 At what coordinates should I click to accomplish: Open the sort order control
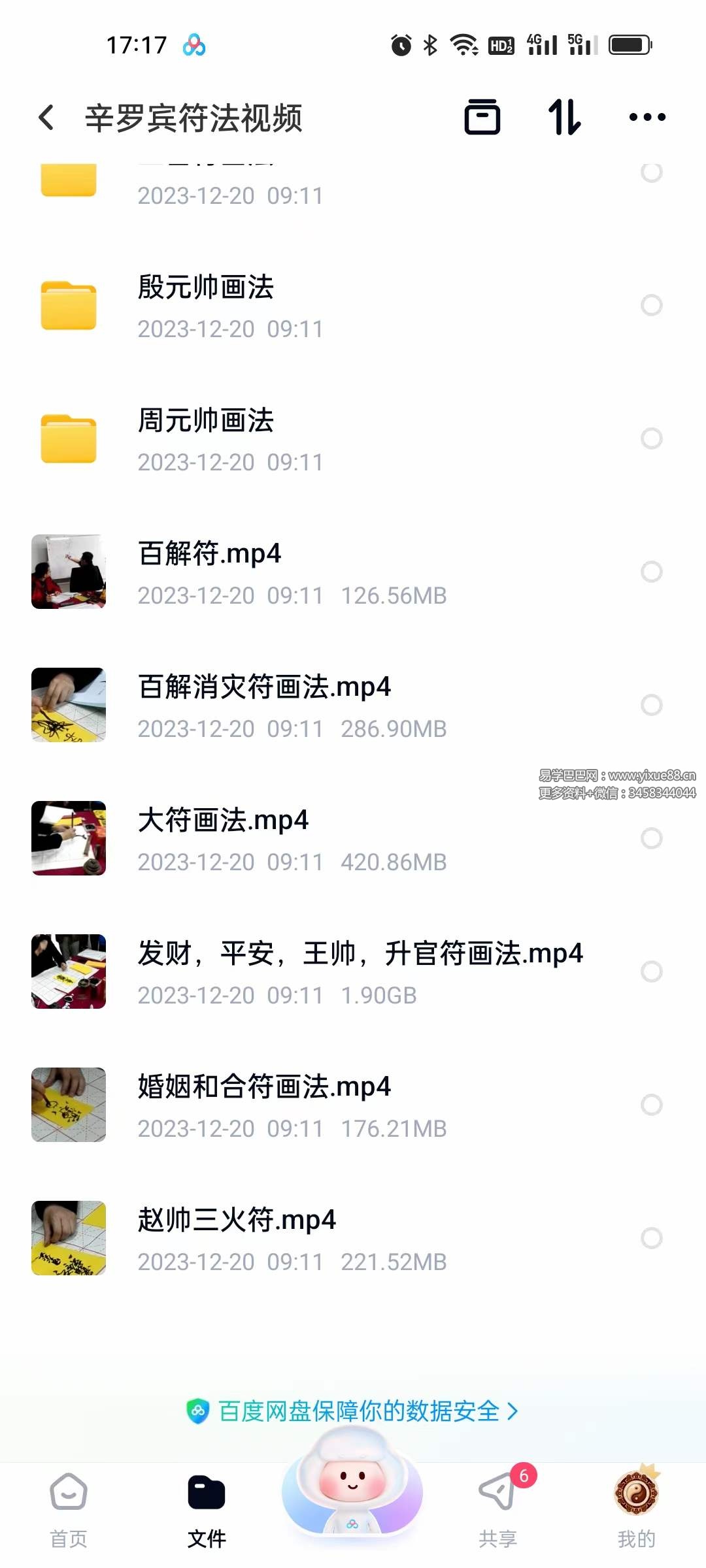tap(565, 118)
